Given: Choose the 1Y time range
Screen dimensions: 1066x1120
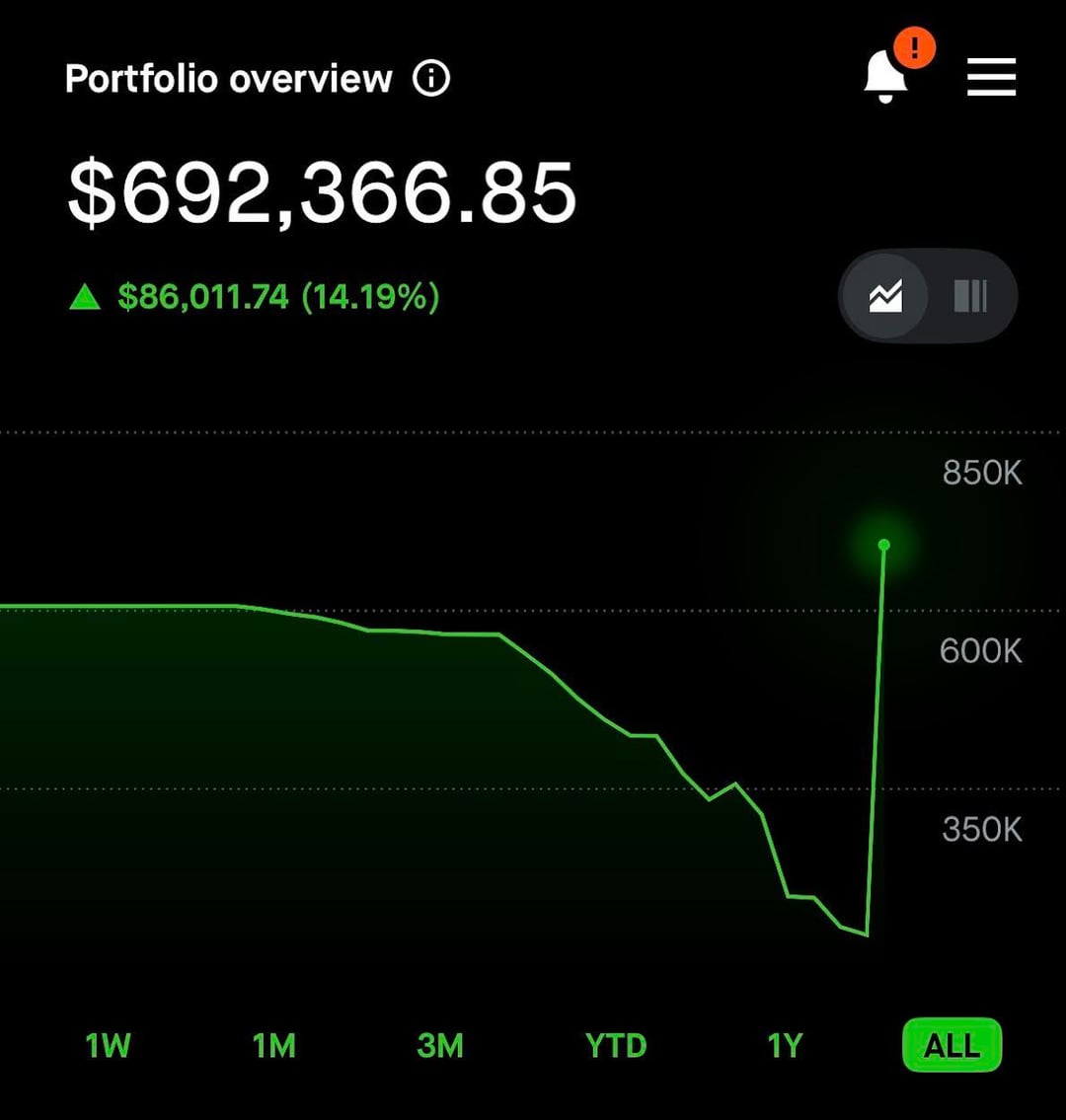Looking at the screenshot, I should tap(786, 1045).
